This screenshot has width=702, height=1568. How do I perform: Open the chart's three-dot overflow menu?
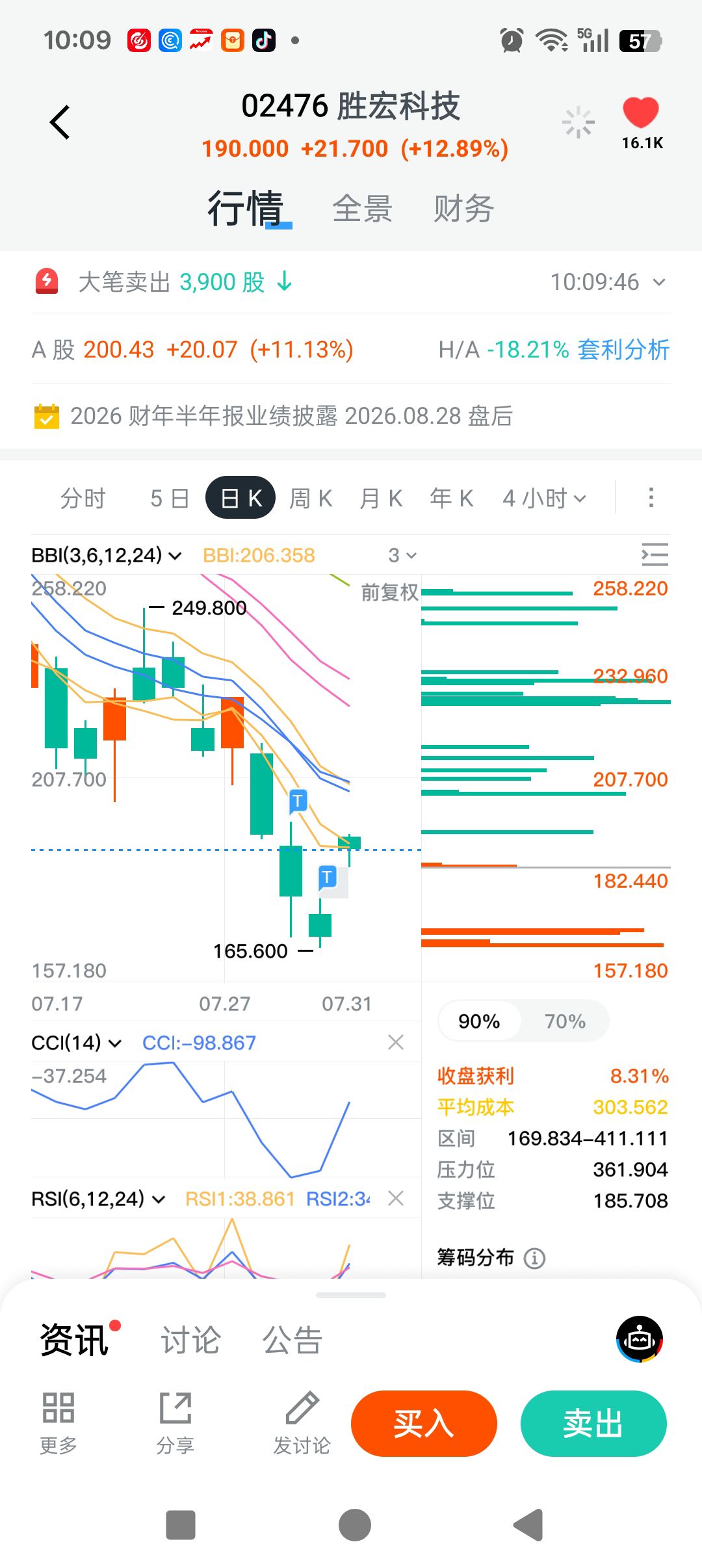click(x=651, y=498)
